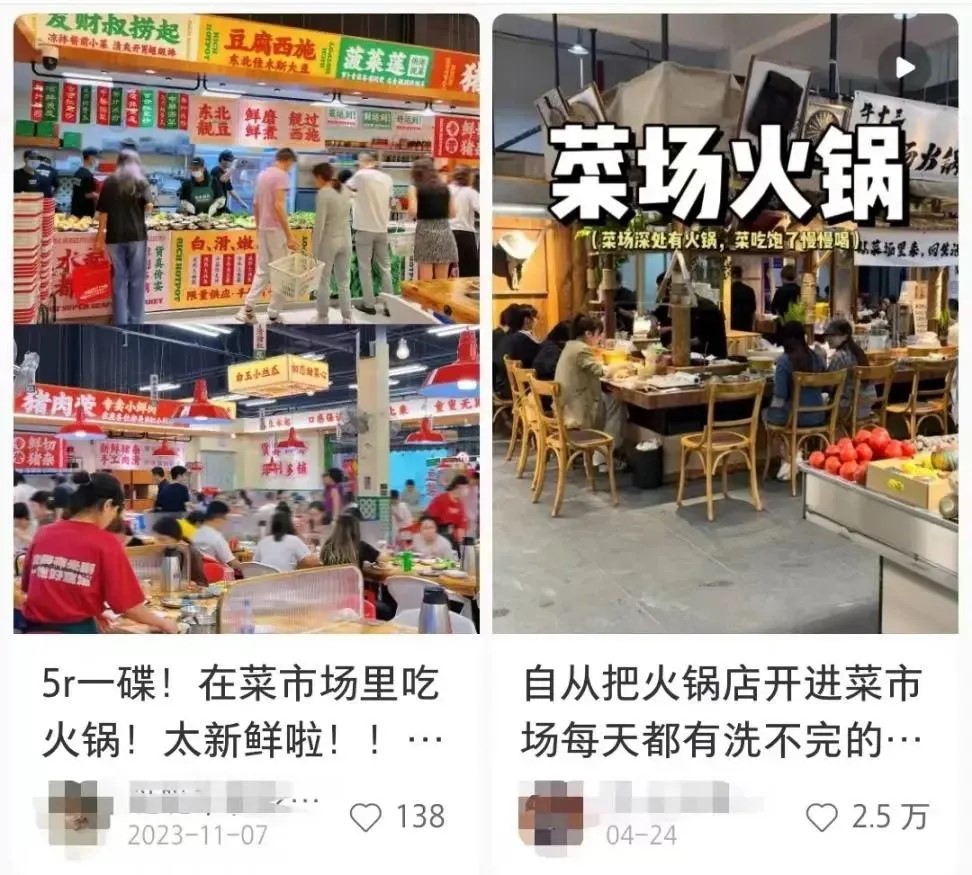
Task: Like the post with 138 likes
Action: pos(366,817)
